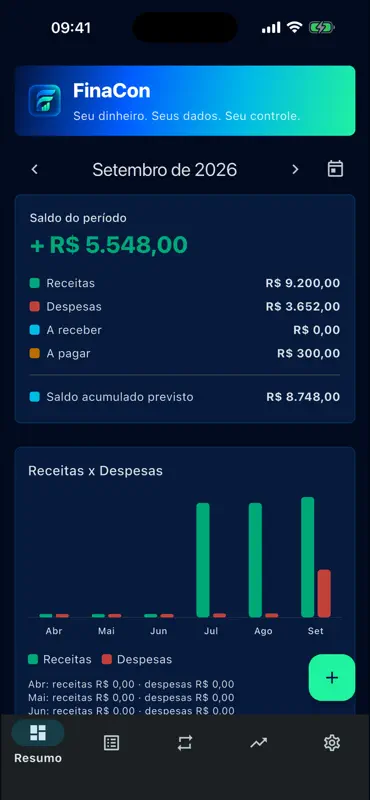Go to the next month
Image resolution: width=370 pixels, height=800 pixels.
click(x=295, y=169)
